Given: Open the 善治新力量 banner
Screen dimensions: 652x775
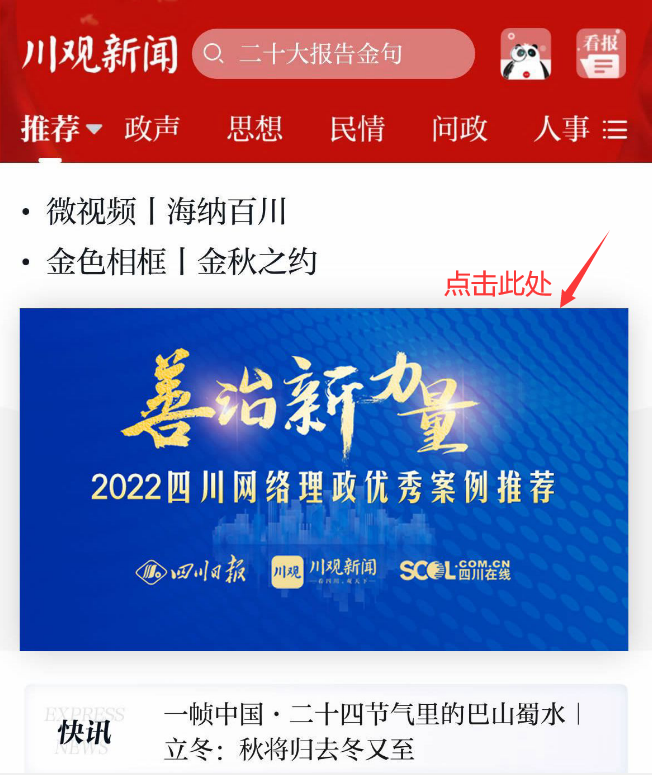Looking at the screenshot, I should [x=324, y=479].
